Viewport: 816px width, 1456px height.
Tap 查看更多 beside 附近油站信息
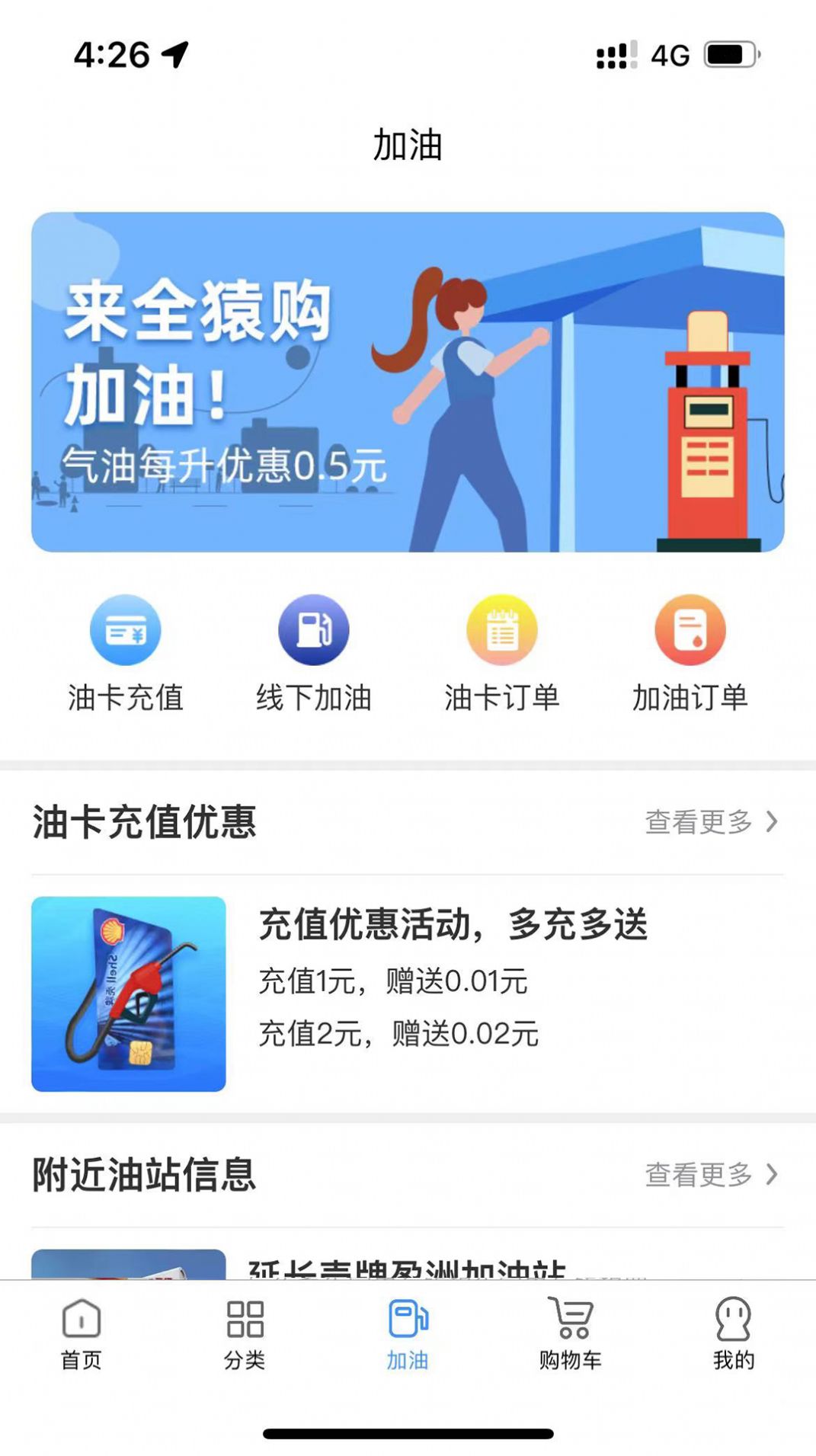(x=711, y=1175)
